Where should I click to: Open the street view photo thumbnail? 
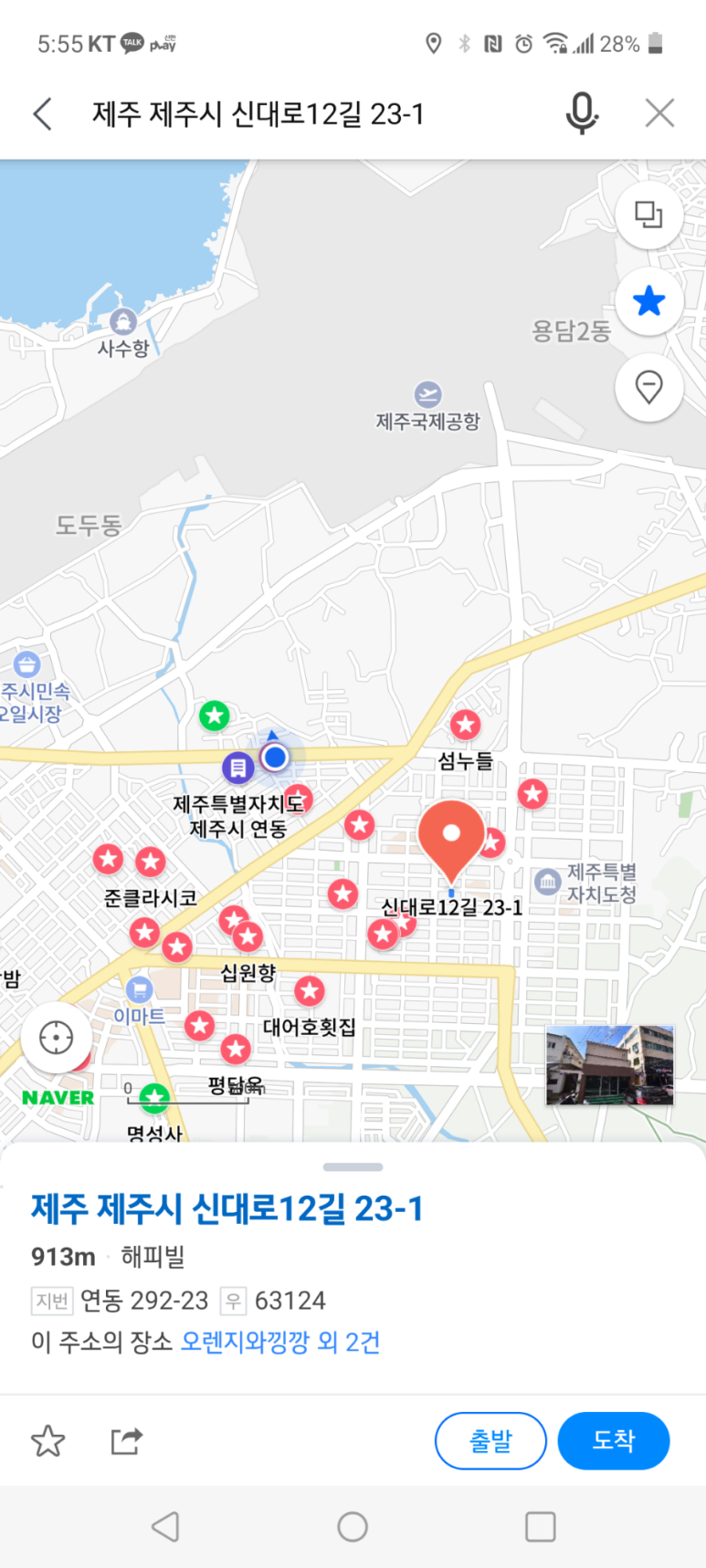pyautogui.click(x=609, y=1065)
